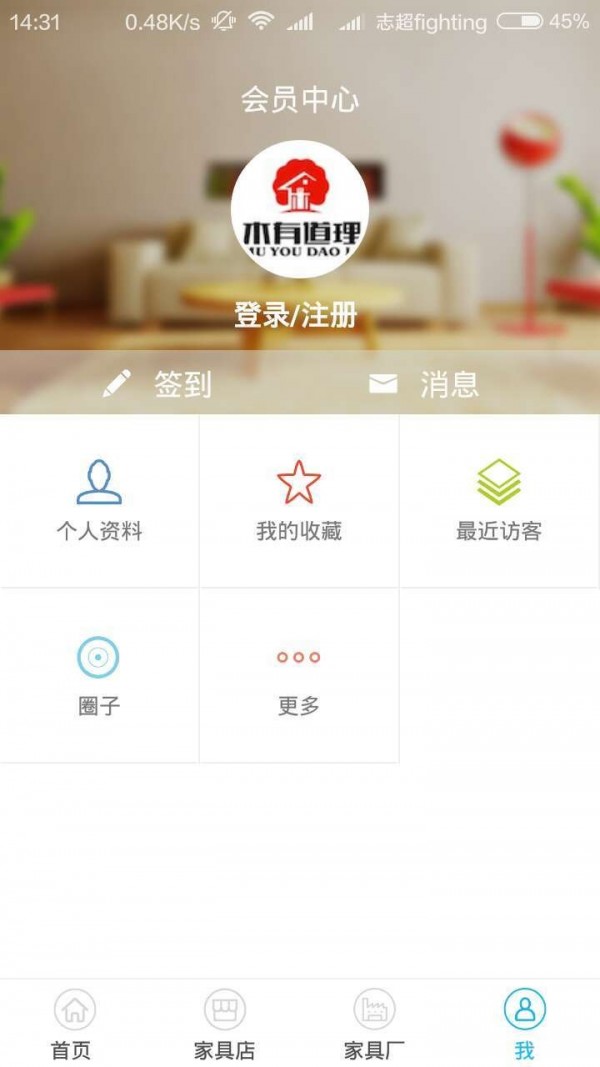Tap the profile avatar picture
600x1067 pixels.
click(x=300, y=209)
